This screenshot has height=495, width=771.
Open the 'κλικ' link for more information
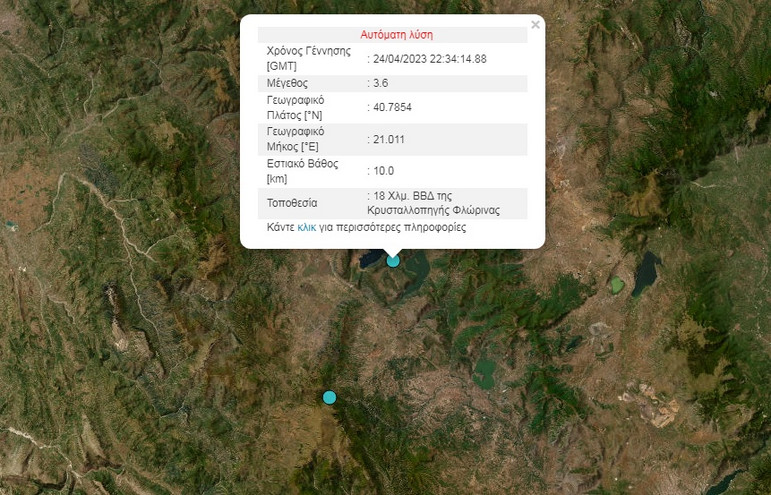pyautogui.click(x=307, y=228)
